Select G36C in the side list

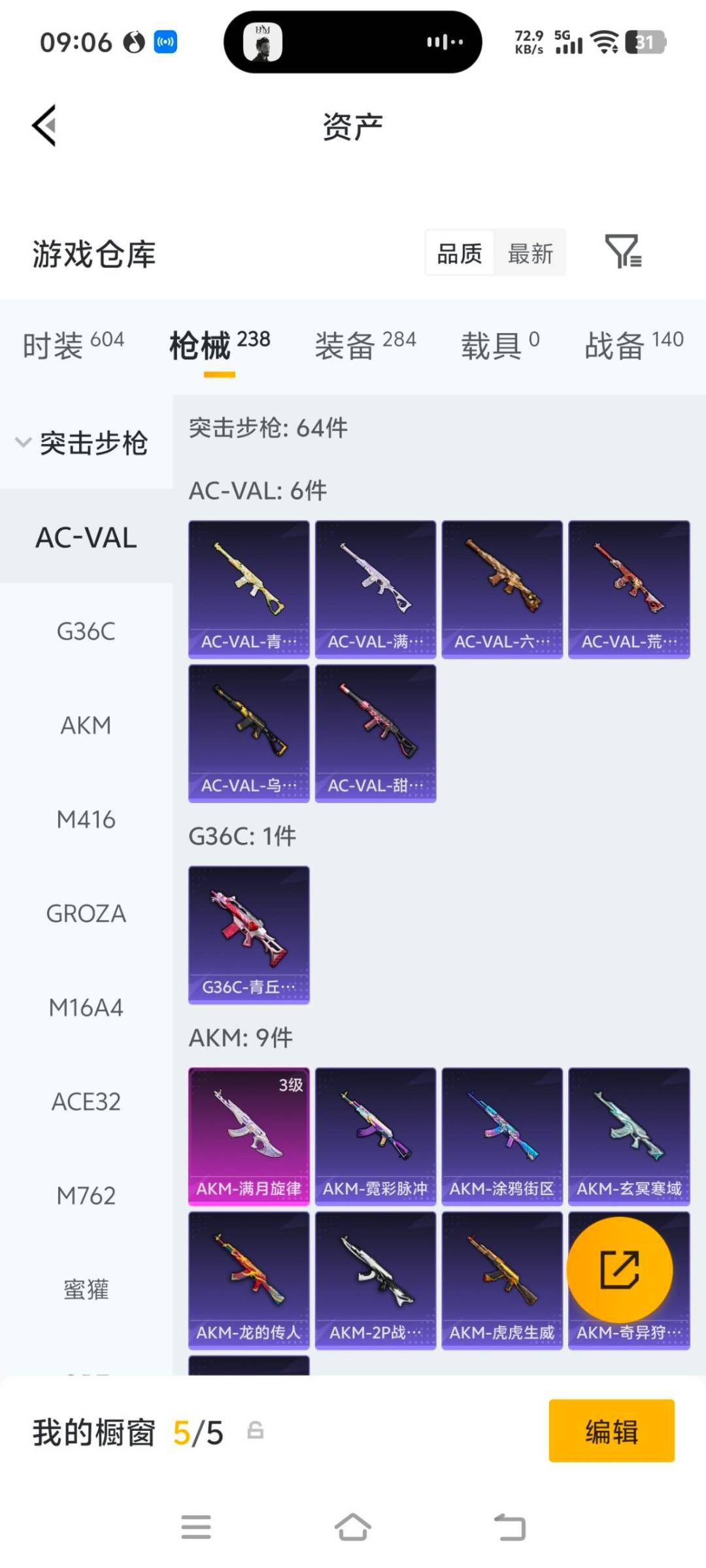pos(86,631)
